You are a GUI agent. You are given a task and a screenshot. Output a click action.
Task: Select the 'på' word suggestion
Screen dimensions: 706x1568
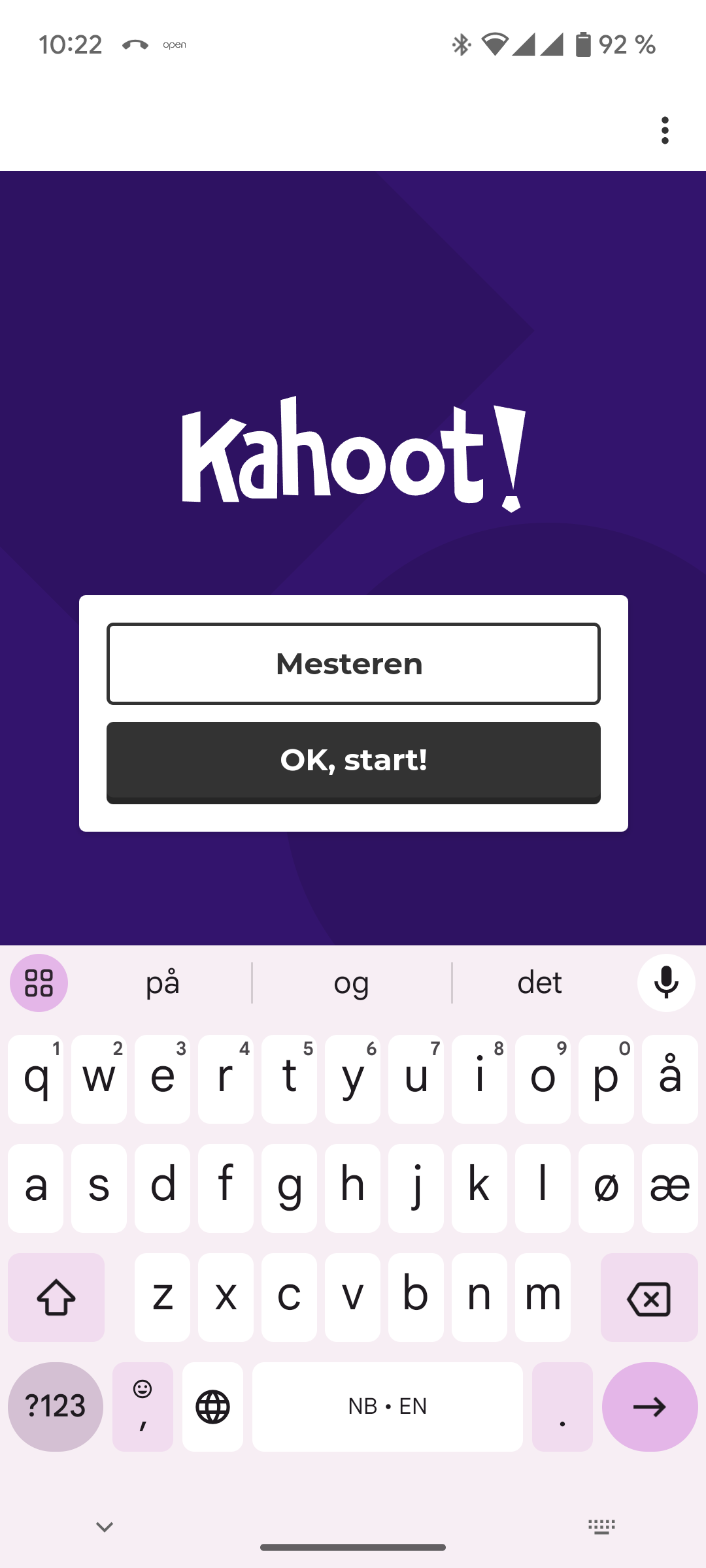[x=163, y=983]
